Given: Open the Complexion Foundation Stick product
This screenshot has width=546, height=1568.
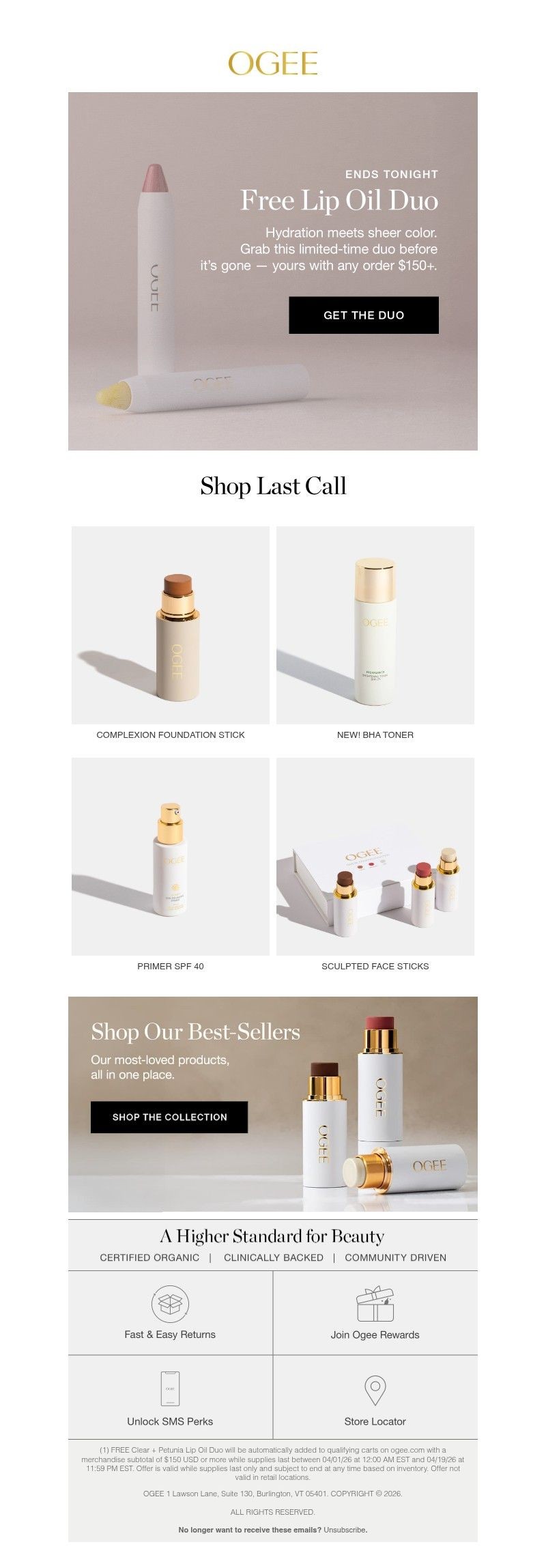Looking at the screenshot, I should coord(171,625).
